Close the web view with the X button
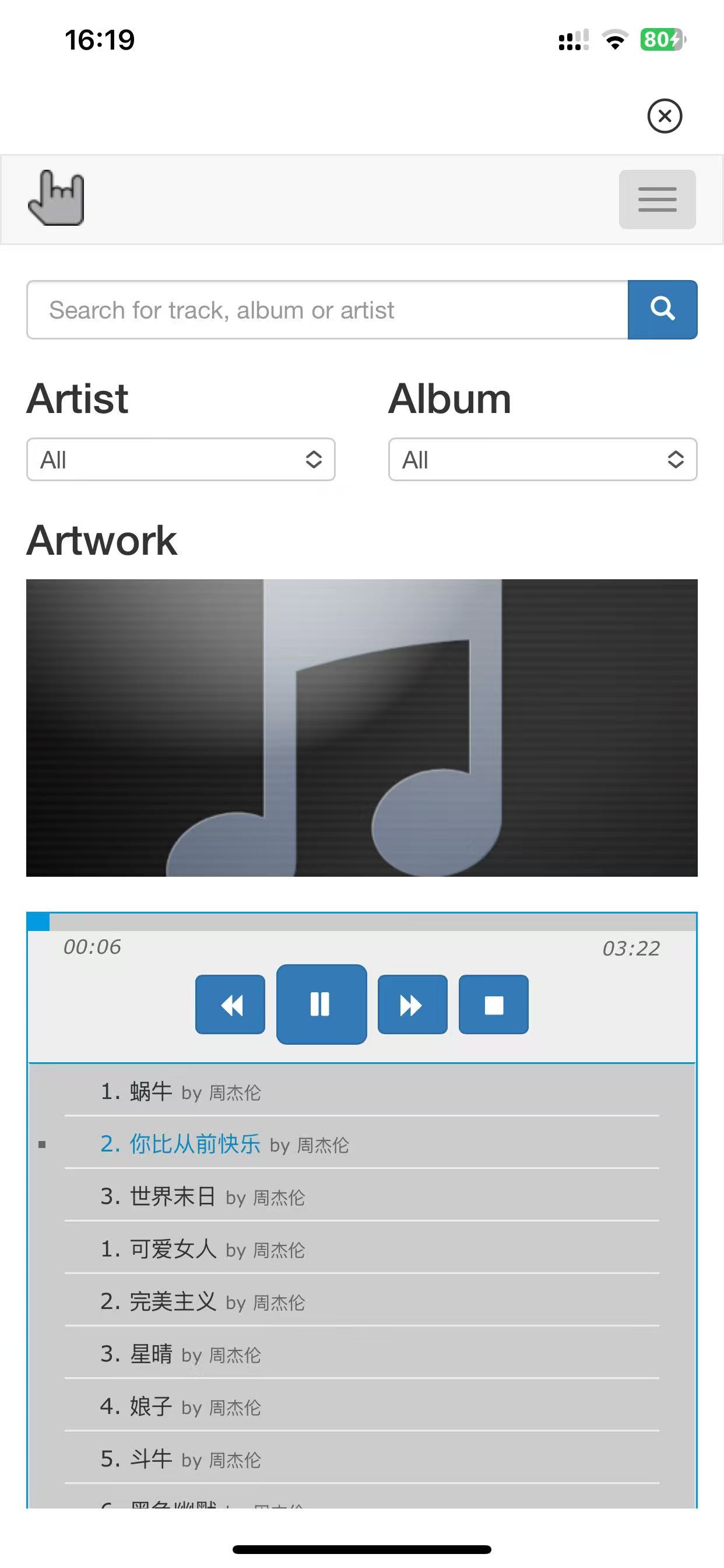724x1568 pixels. point(665,116)
